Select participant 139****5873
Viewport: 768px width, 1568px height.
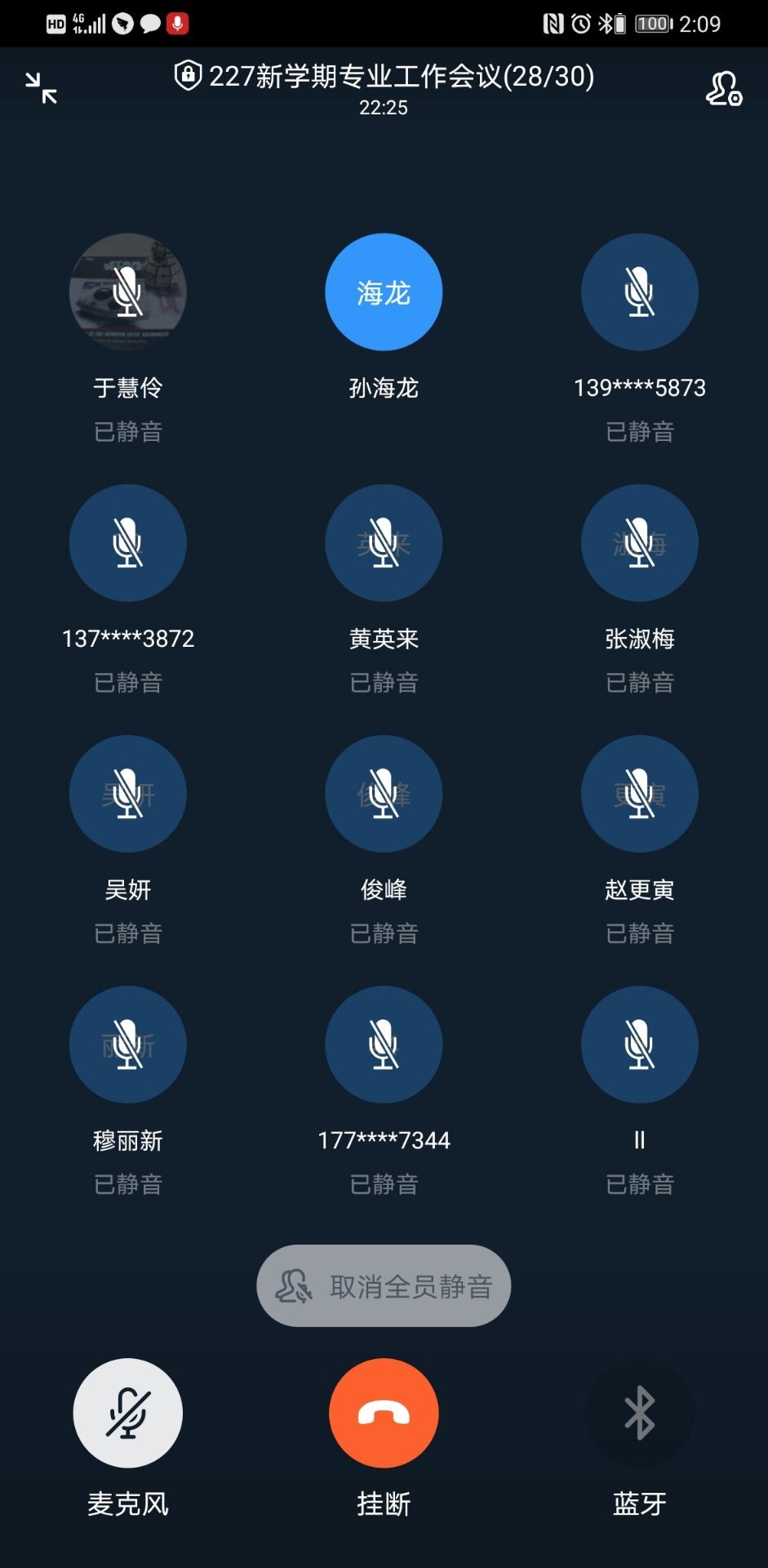point(639,292)
